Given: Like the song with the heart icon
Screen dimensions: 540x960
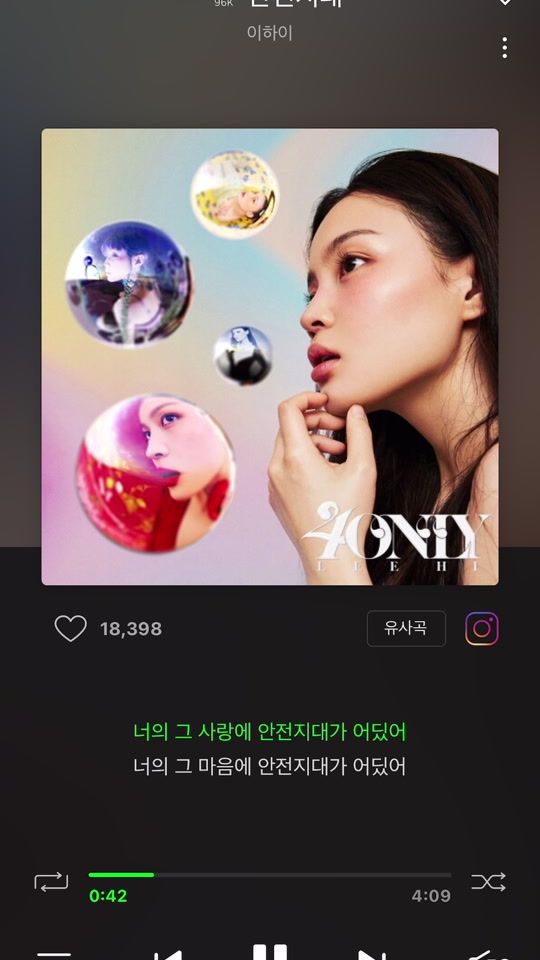Looking at the screenshot, I should coord(70,629).
